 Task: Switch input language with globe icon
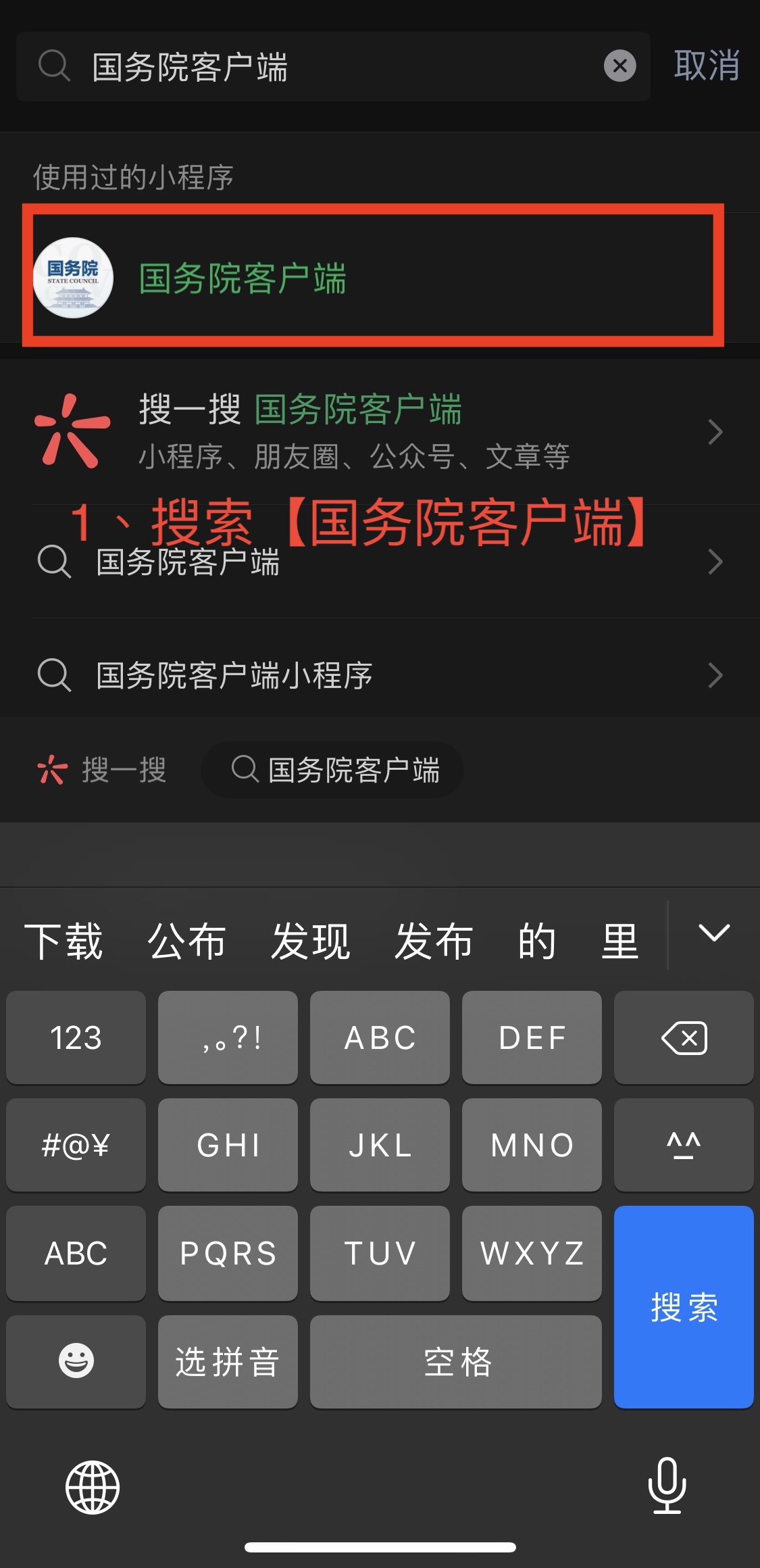coord(93,1487)
